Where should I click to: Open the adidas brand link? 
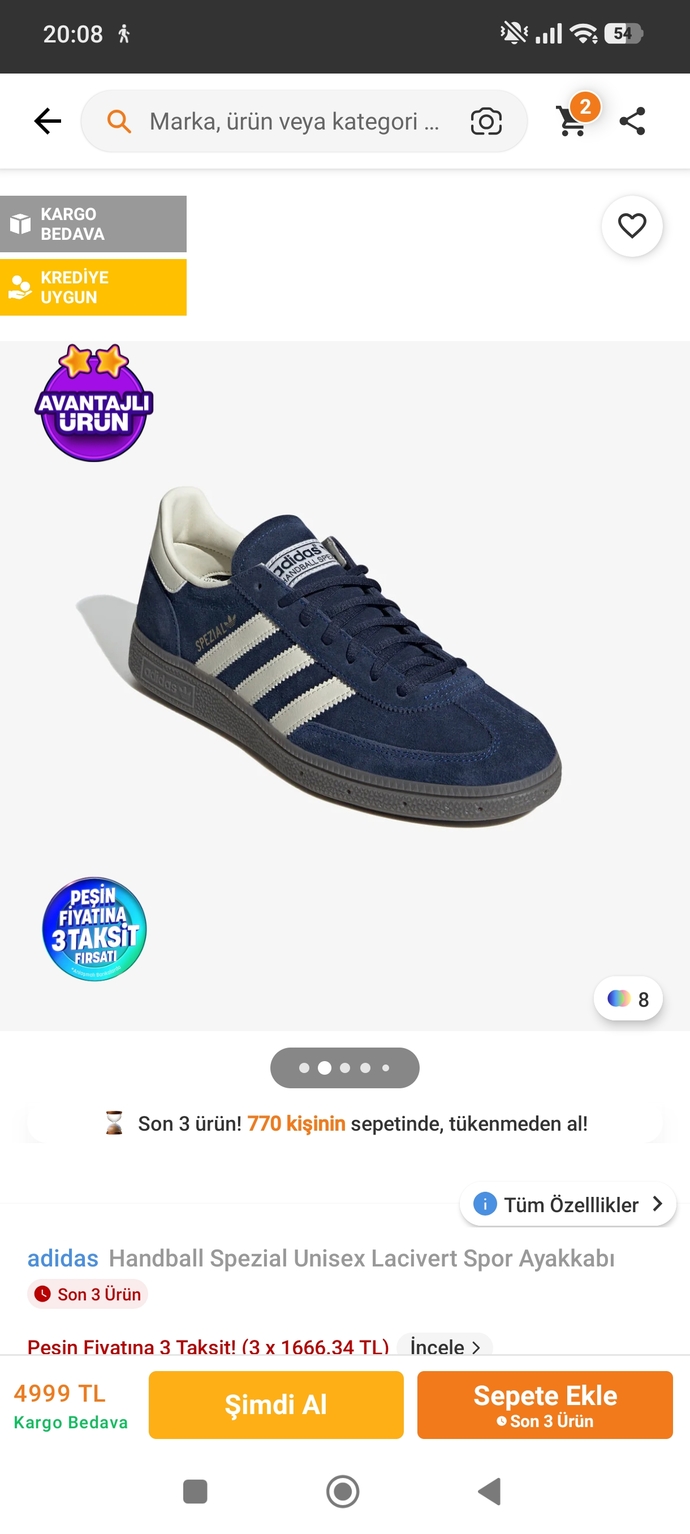[x=63, y=1258]
